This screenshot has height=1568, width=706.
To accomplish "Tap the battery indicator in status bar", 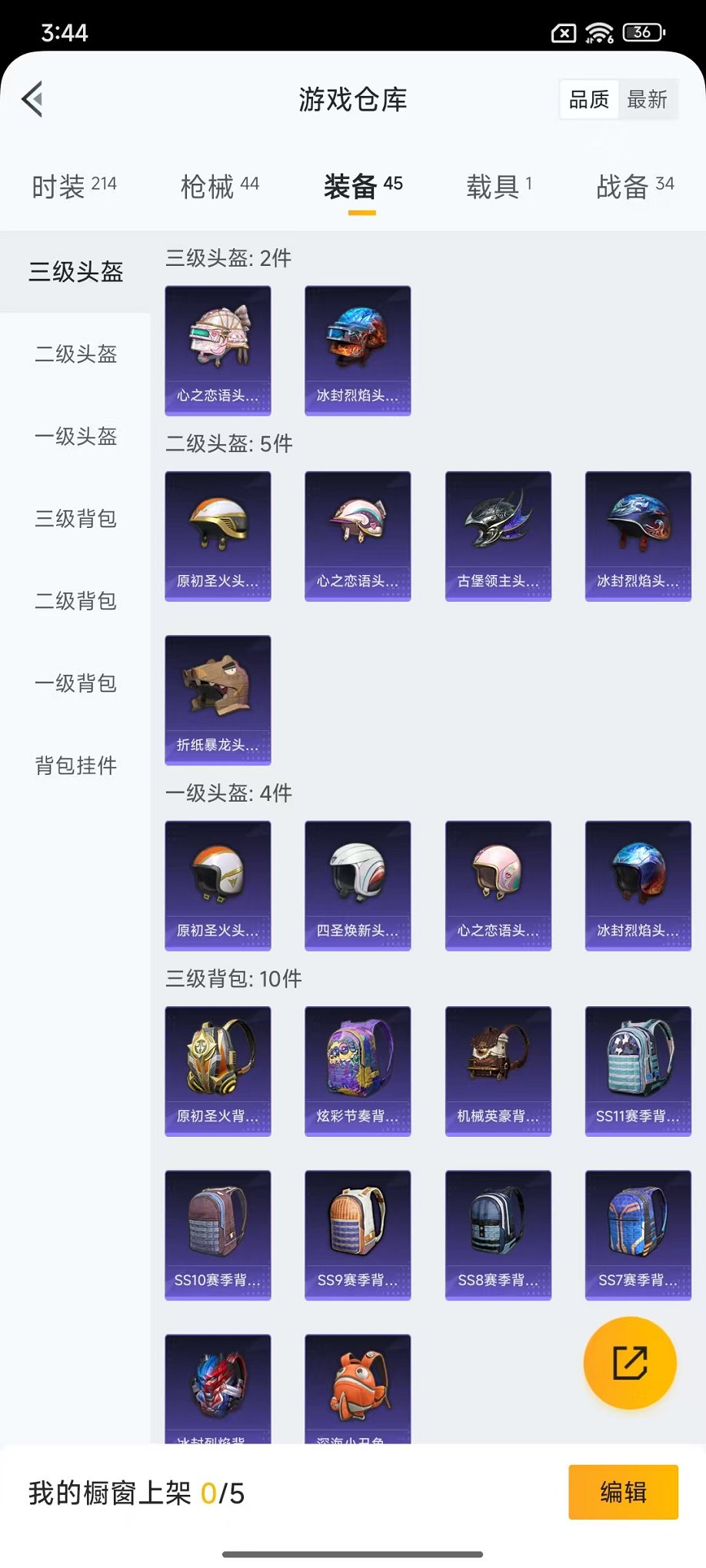I will tap(643, 32).
